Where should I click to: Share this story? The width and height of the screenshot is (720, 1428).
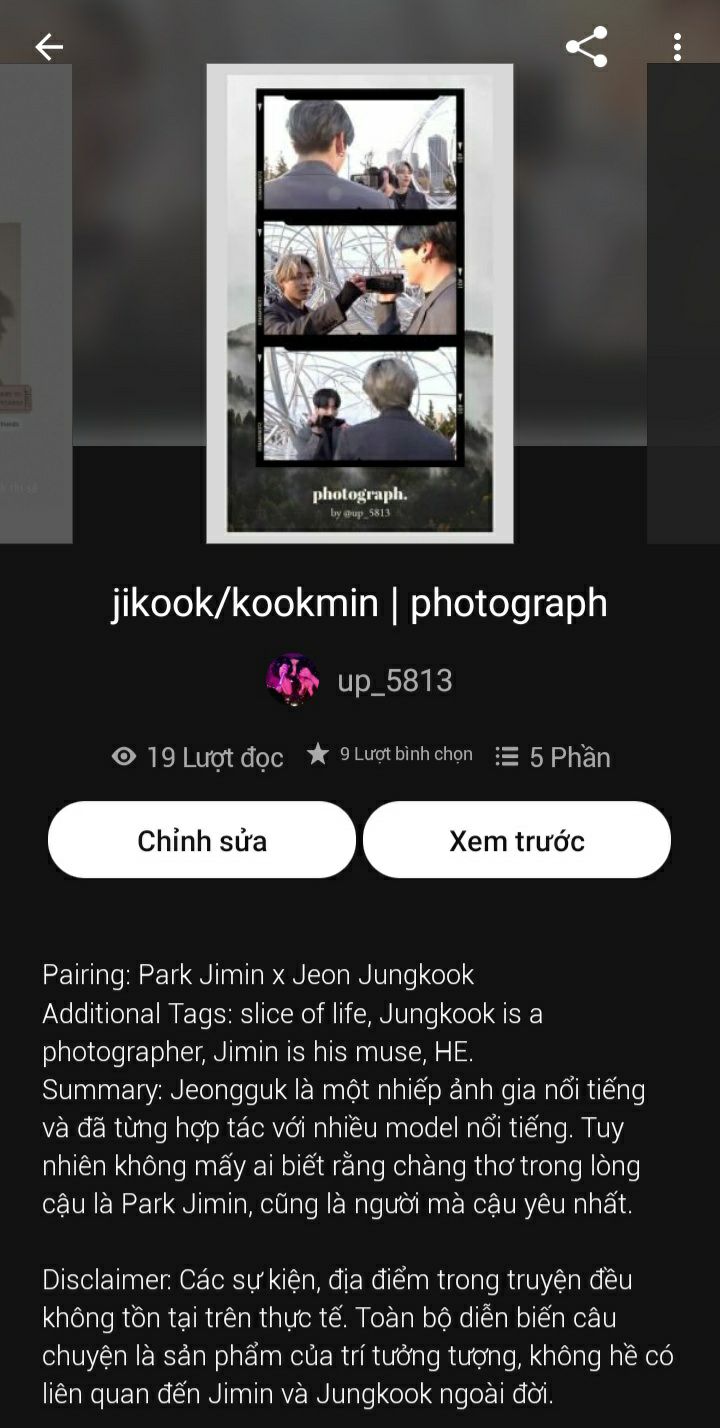(586, 47)
